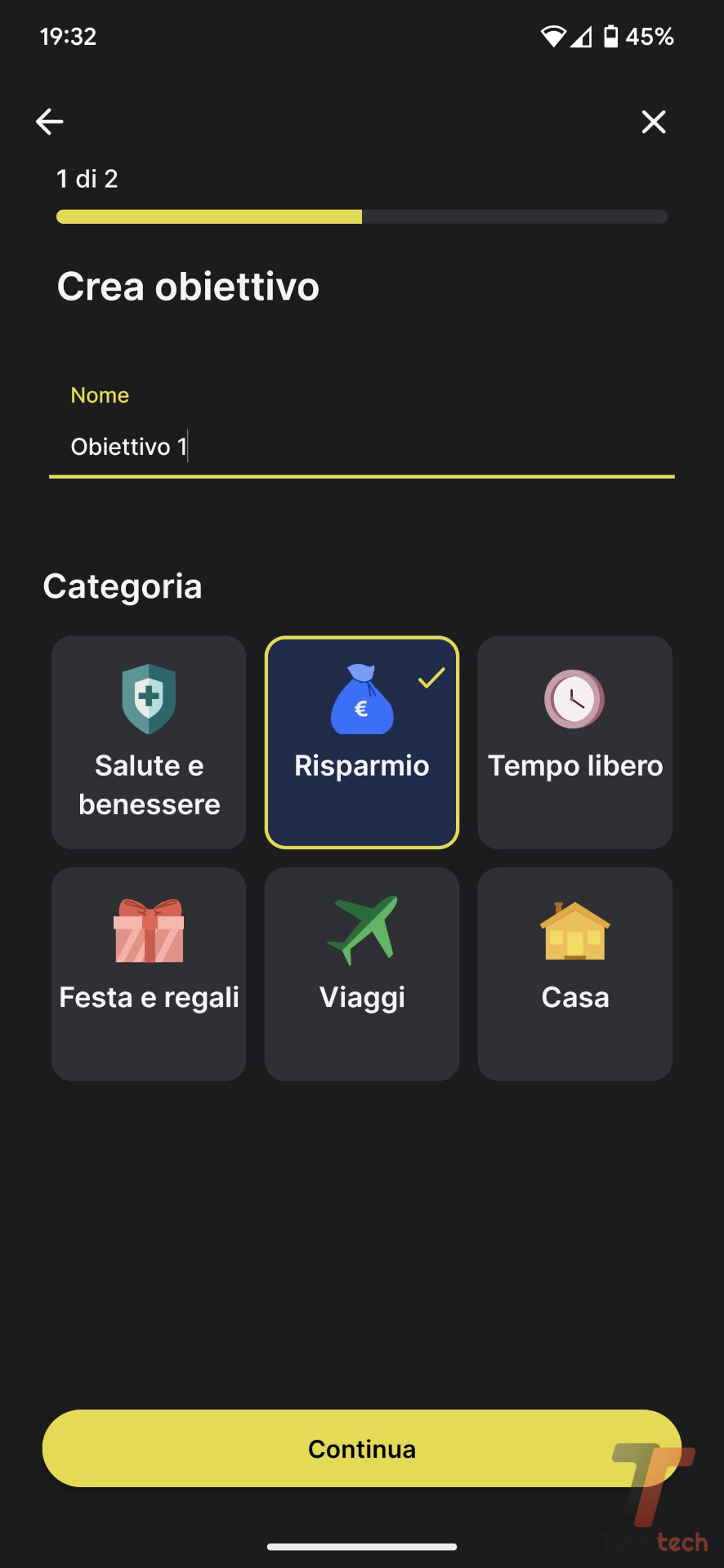This screenshot has height=1568, width=724.
Task: Go back with the arrow icon
Action: click(50, 122)
